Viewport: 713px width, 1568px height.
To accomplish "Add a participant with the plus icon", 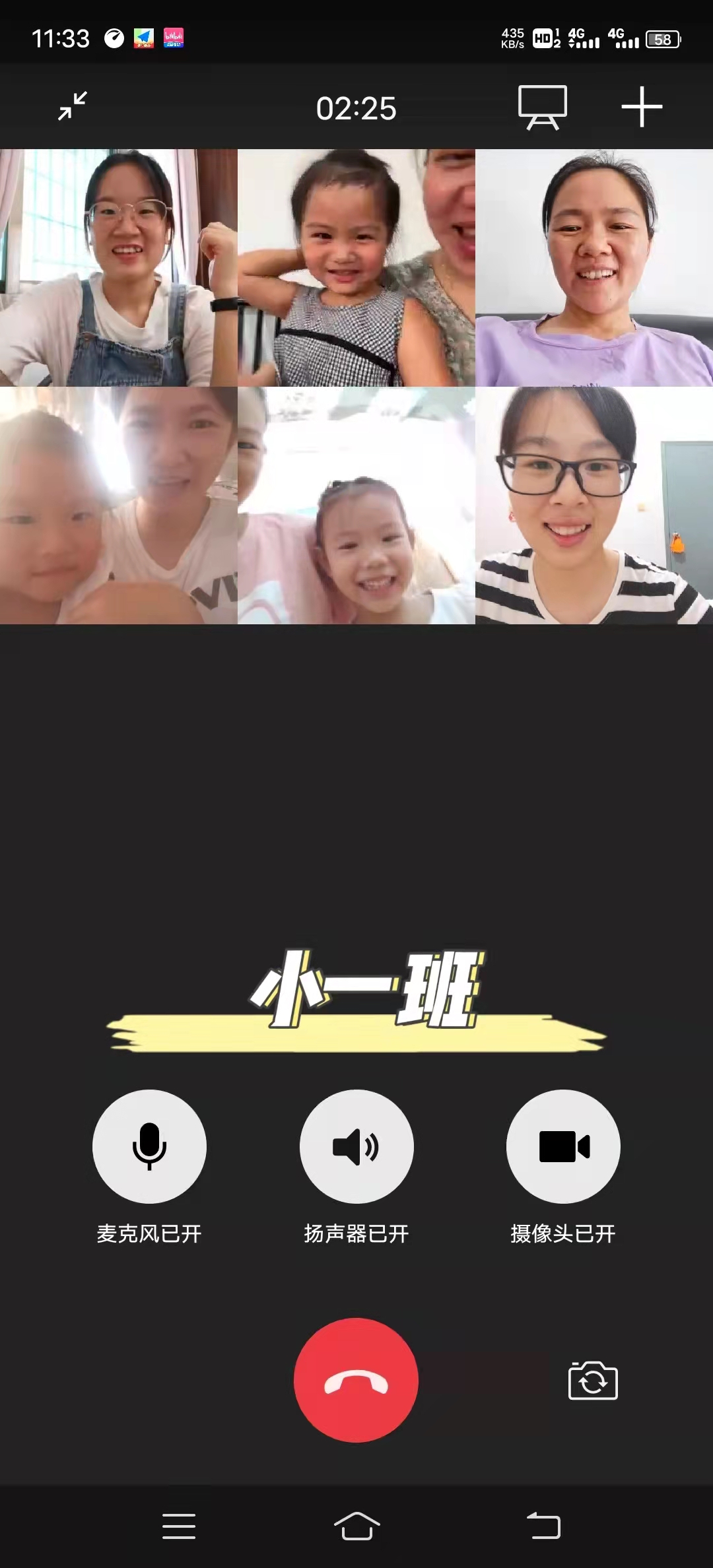I will (x=642, y=107).
